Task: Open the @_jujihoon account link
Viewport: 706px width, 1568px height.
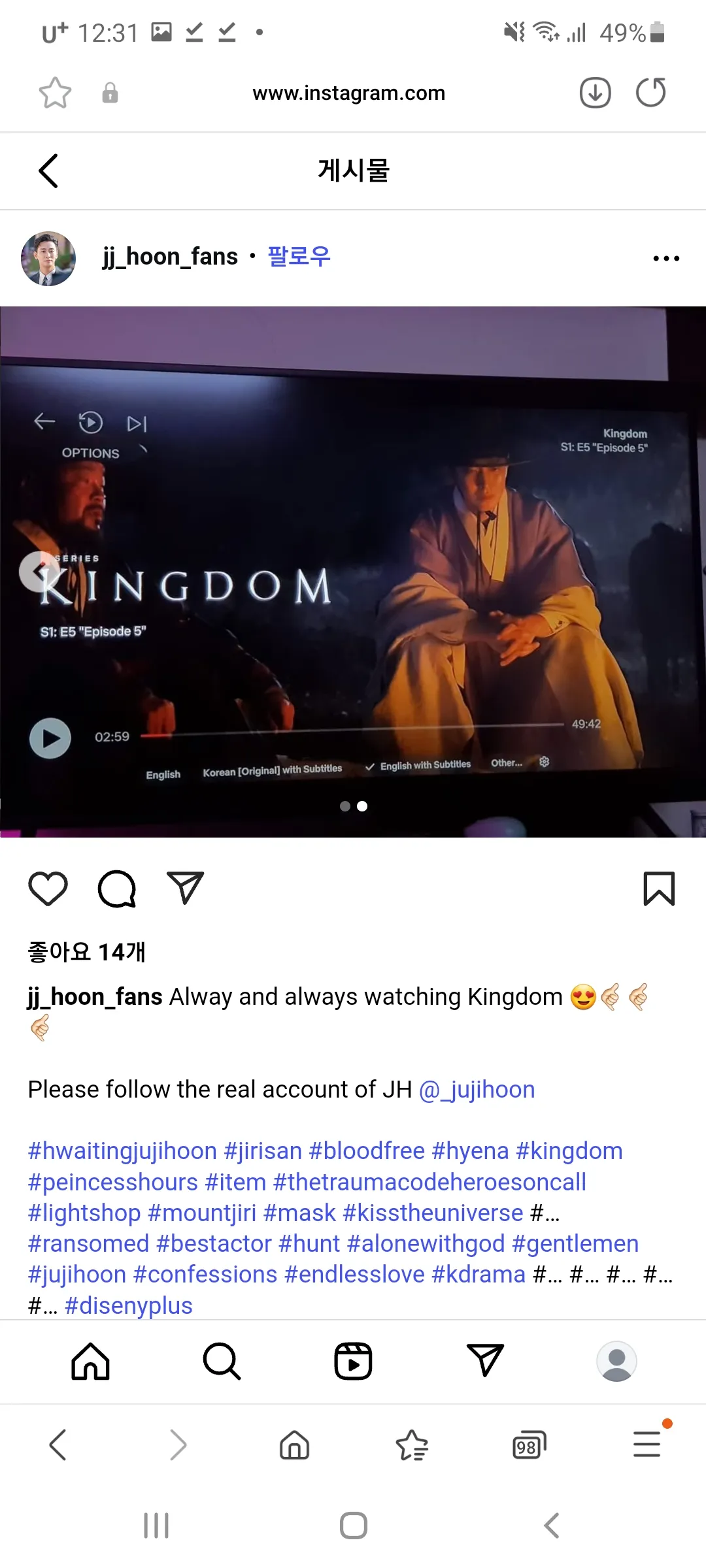Action: coord(477,1089)
